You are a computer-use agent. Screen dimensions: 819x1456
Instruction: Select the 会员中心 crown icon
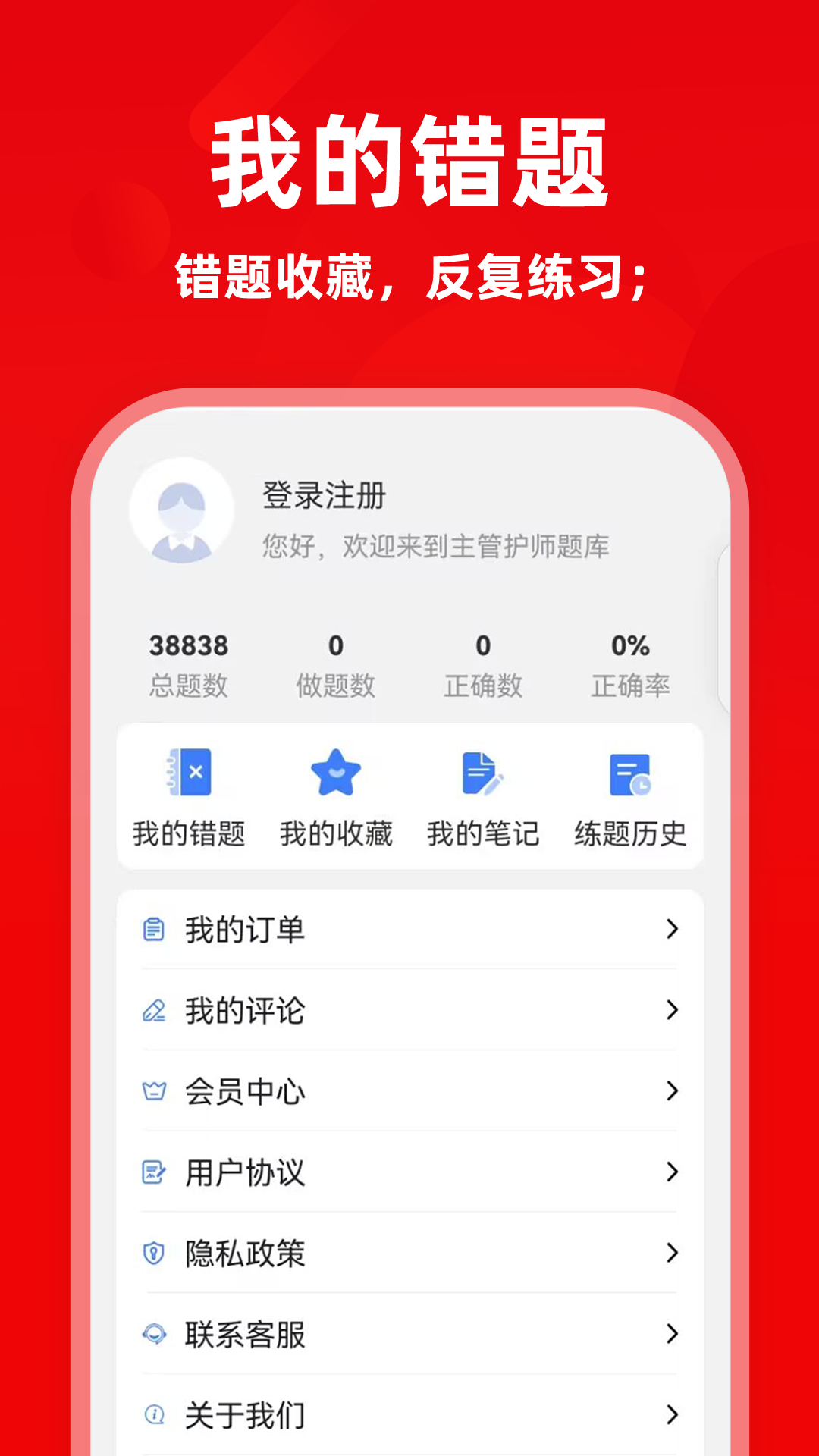pyautogui.click(x=153, y=1090)
